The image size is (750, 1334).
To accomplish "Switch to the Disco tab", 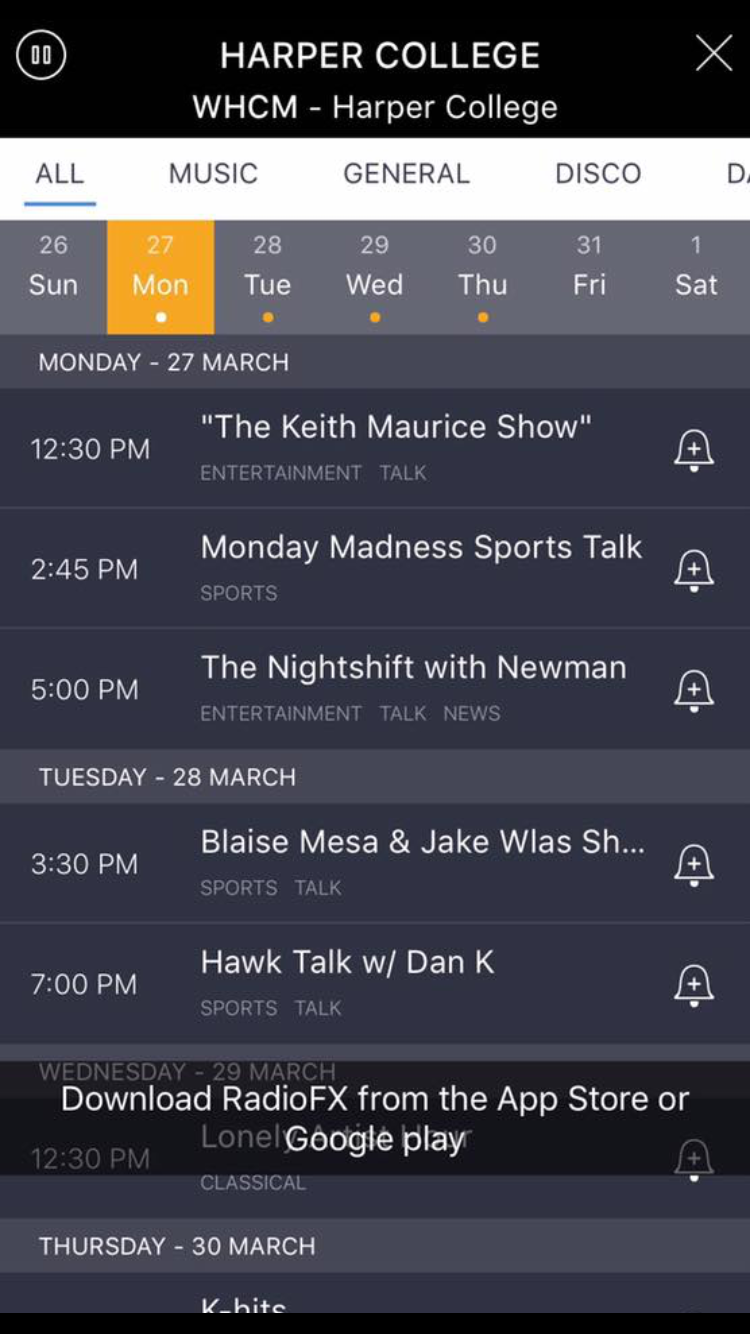I will 598,173.
